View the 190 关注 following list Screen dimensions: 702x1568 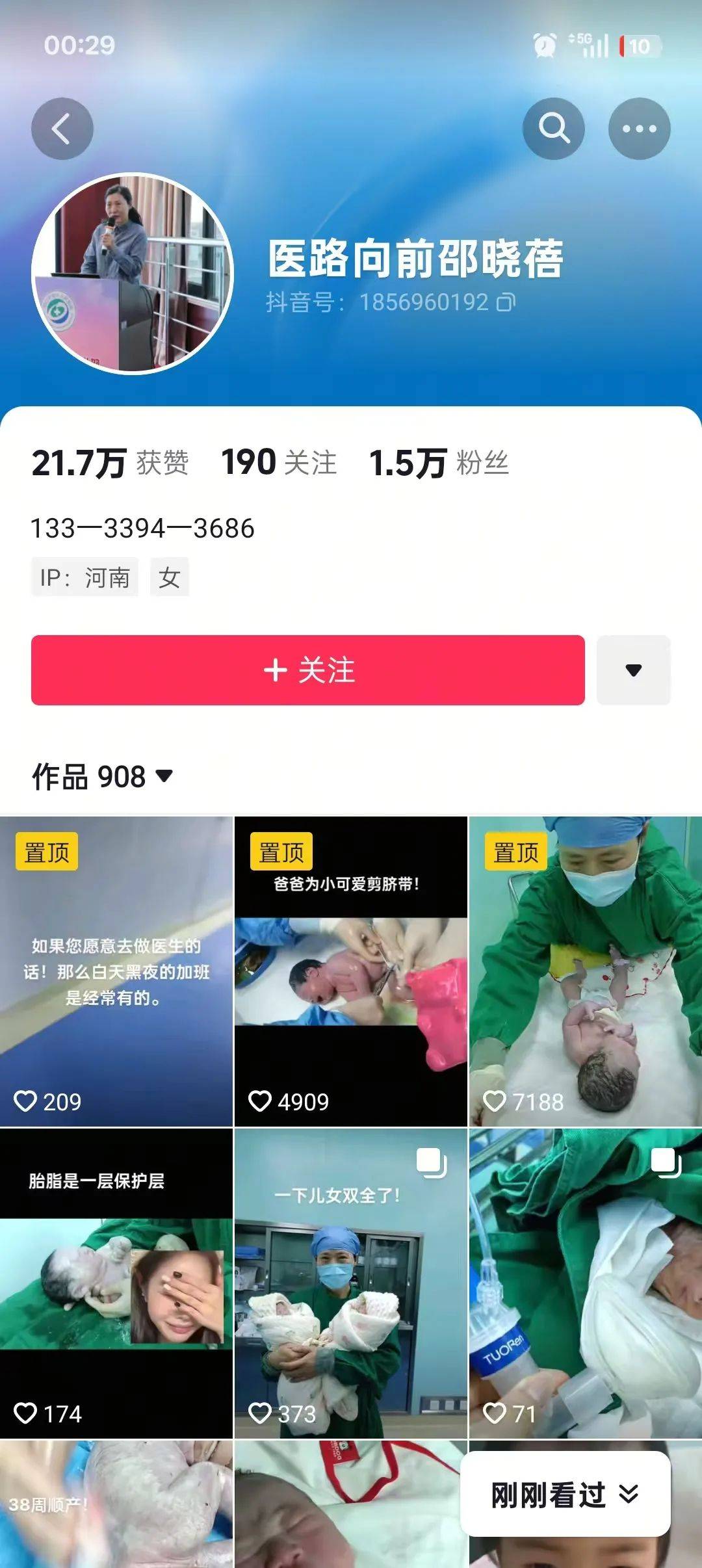pyautogui.click(x=279, y=463)
